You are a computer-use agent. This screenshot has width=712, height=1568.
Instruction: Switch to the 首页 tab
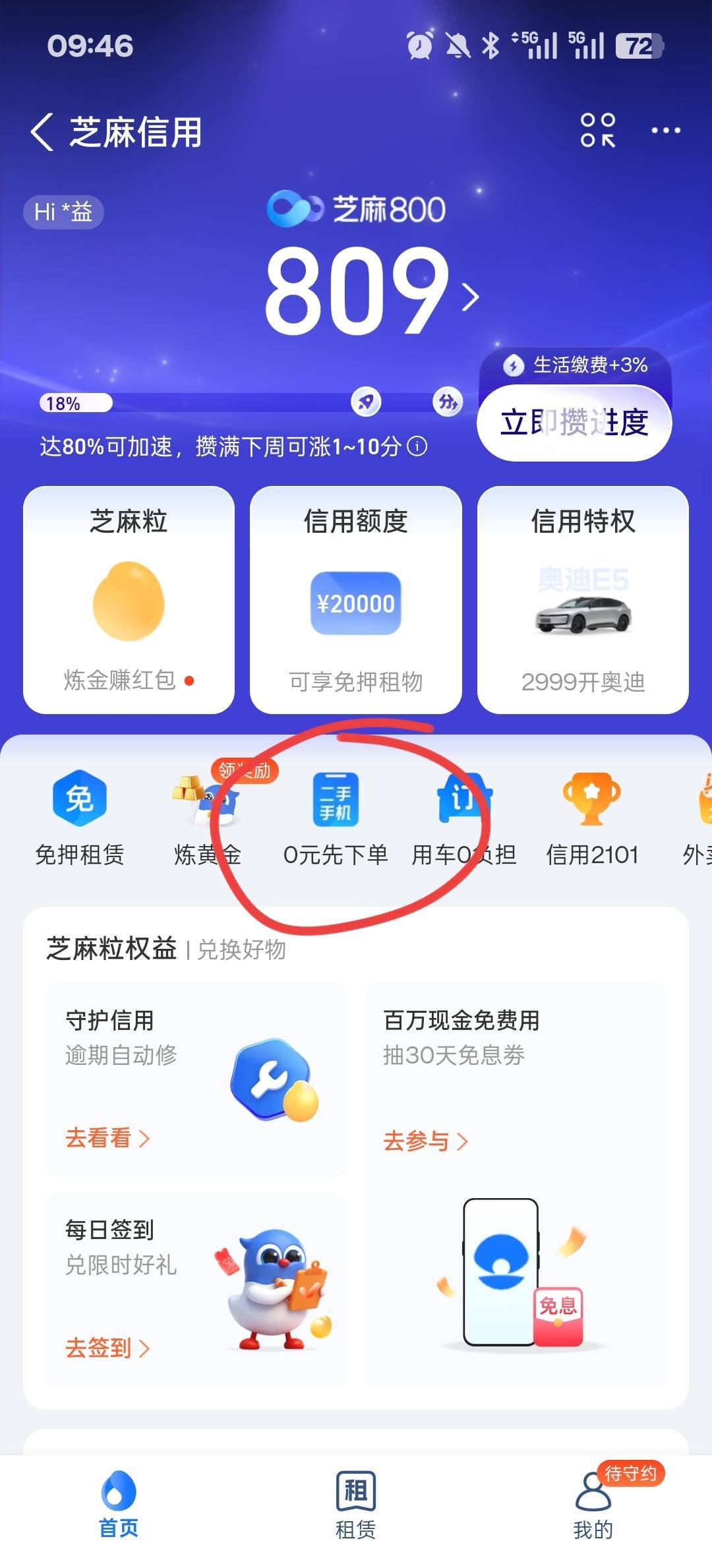tap(119, 1507)
